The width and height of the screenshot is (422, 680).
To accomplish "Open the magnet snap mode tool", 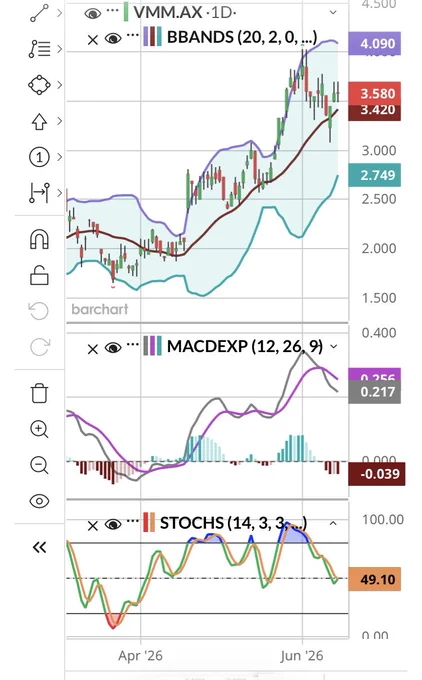I will coord(39,239).
